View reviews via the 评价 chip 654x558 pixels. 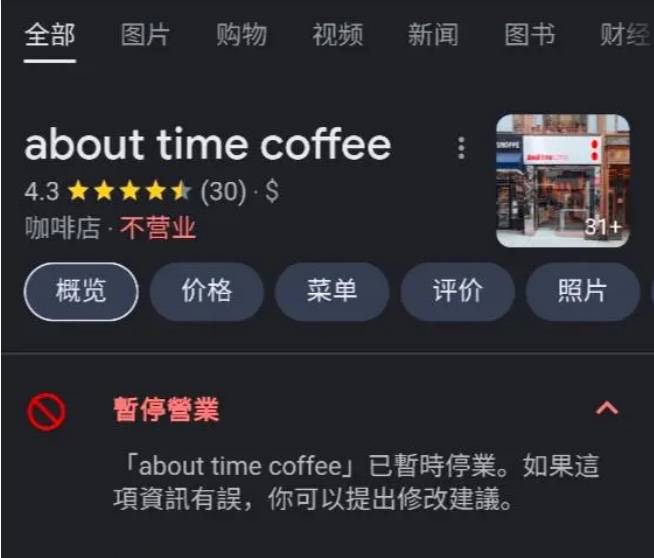pyautogui.click(x=457, y=292)
